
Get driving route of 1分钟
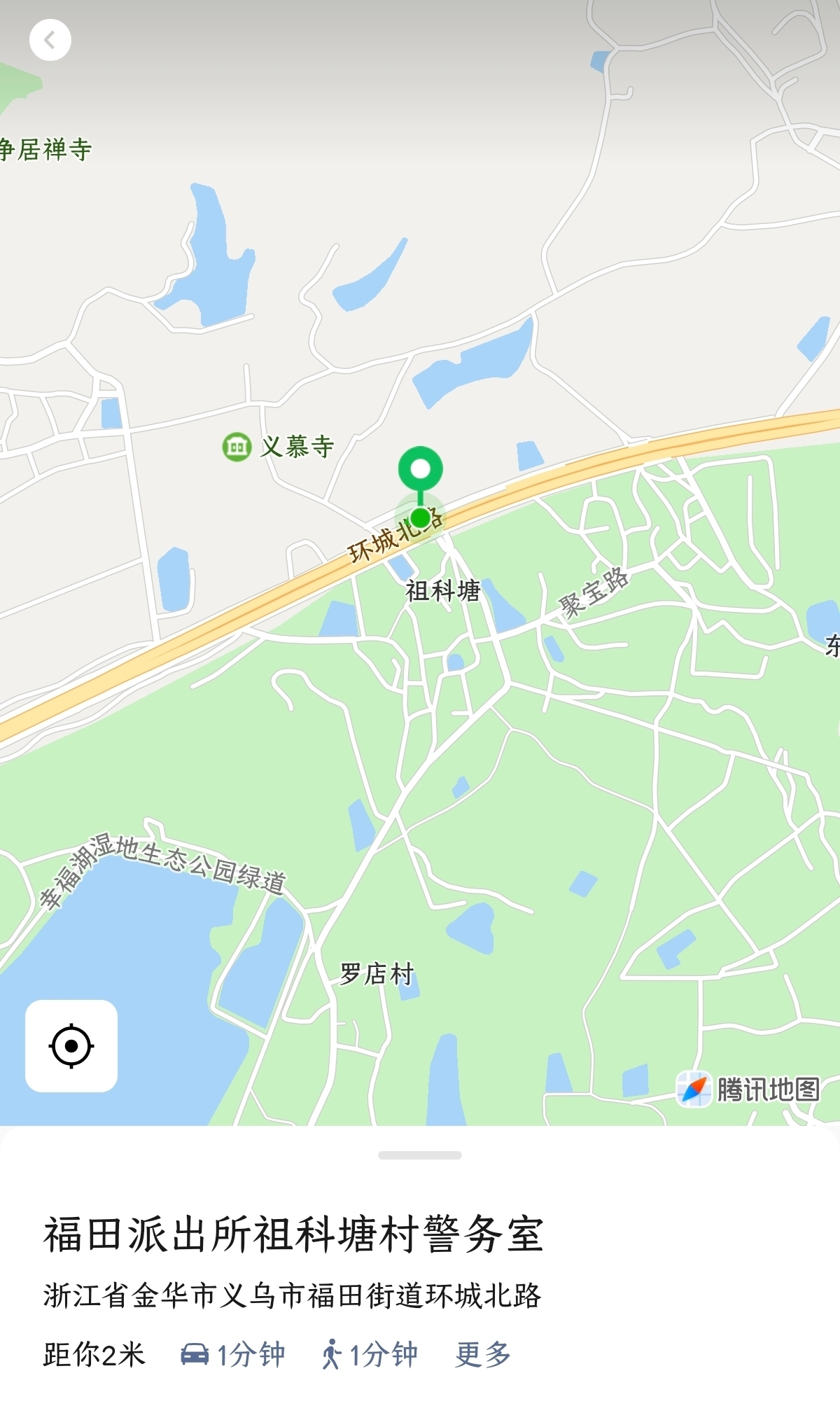point(233,1355)
